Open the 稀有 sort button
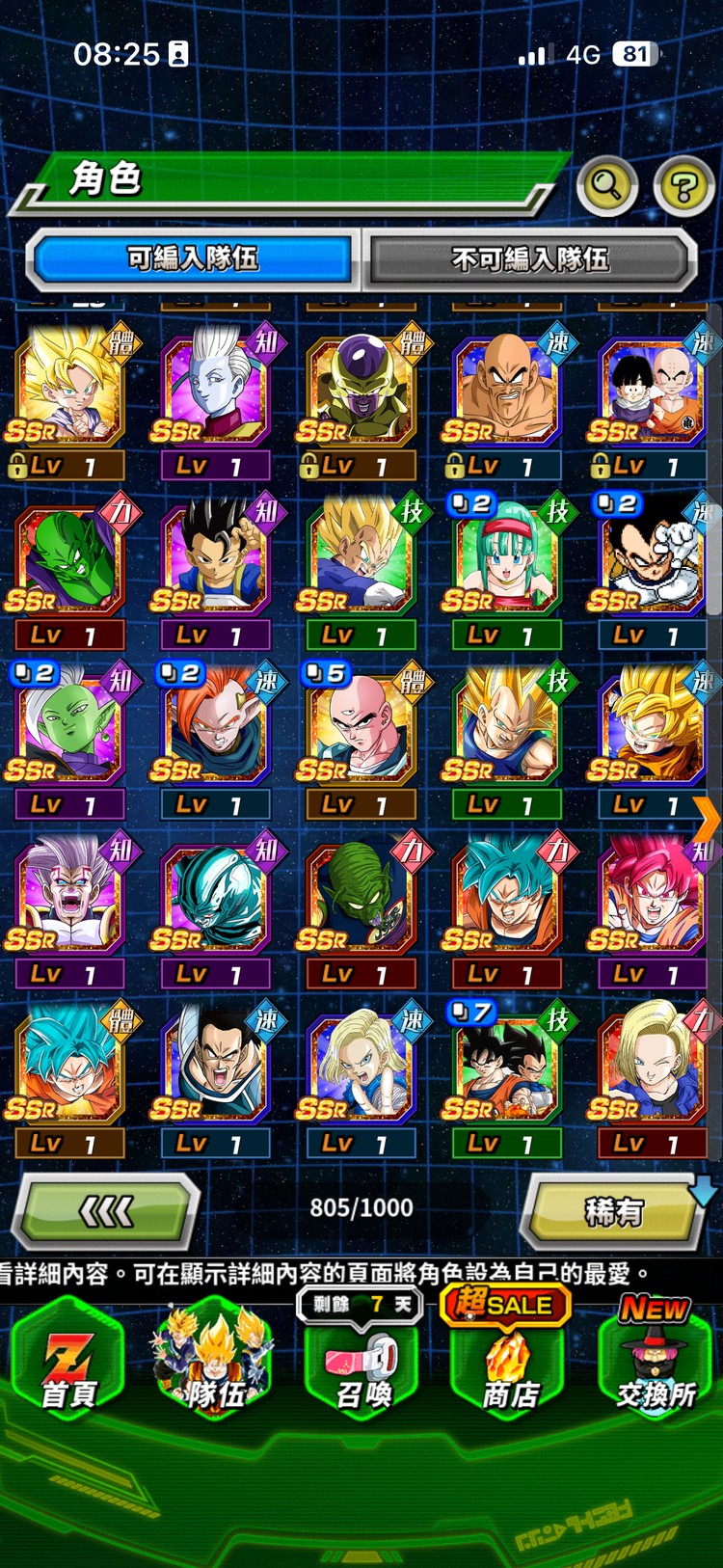 pyautogui.click(x=614, y=1210)
